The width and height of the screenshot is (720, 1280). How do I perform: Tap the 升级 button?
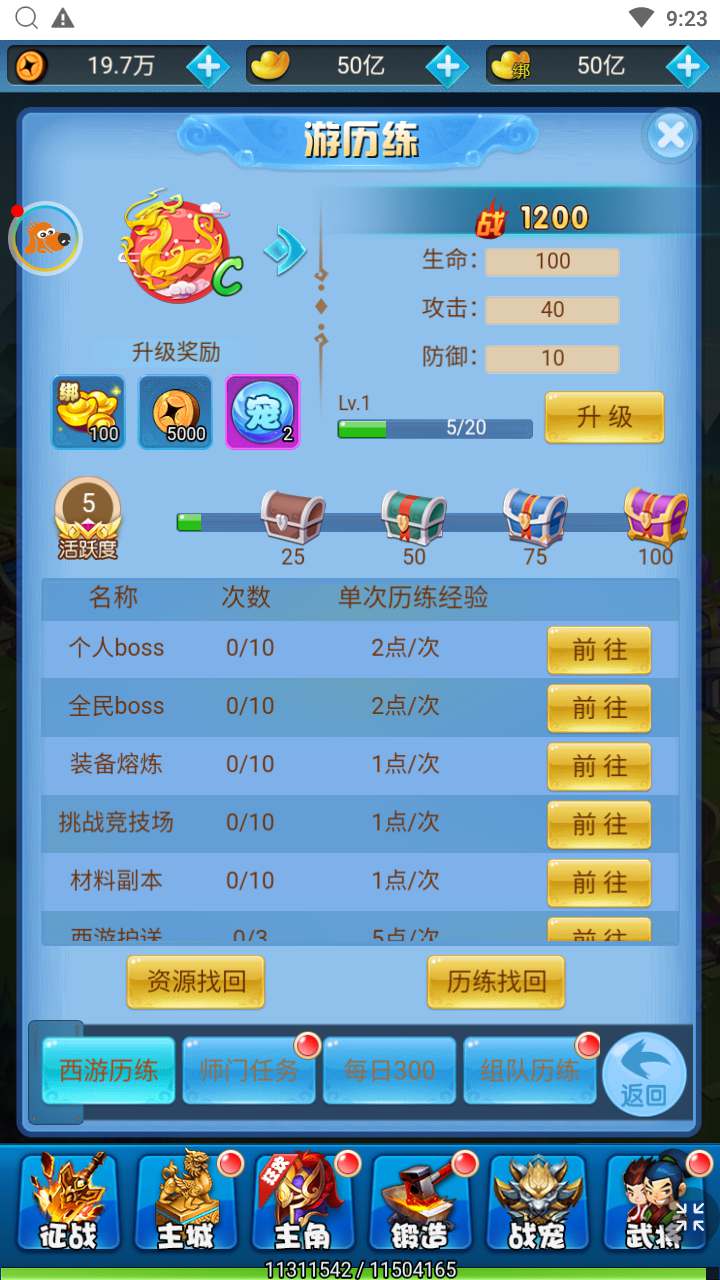tap(604, 417)
